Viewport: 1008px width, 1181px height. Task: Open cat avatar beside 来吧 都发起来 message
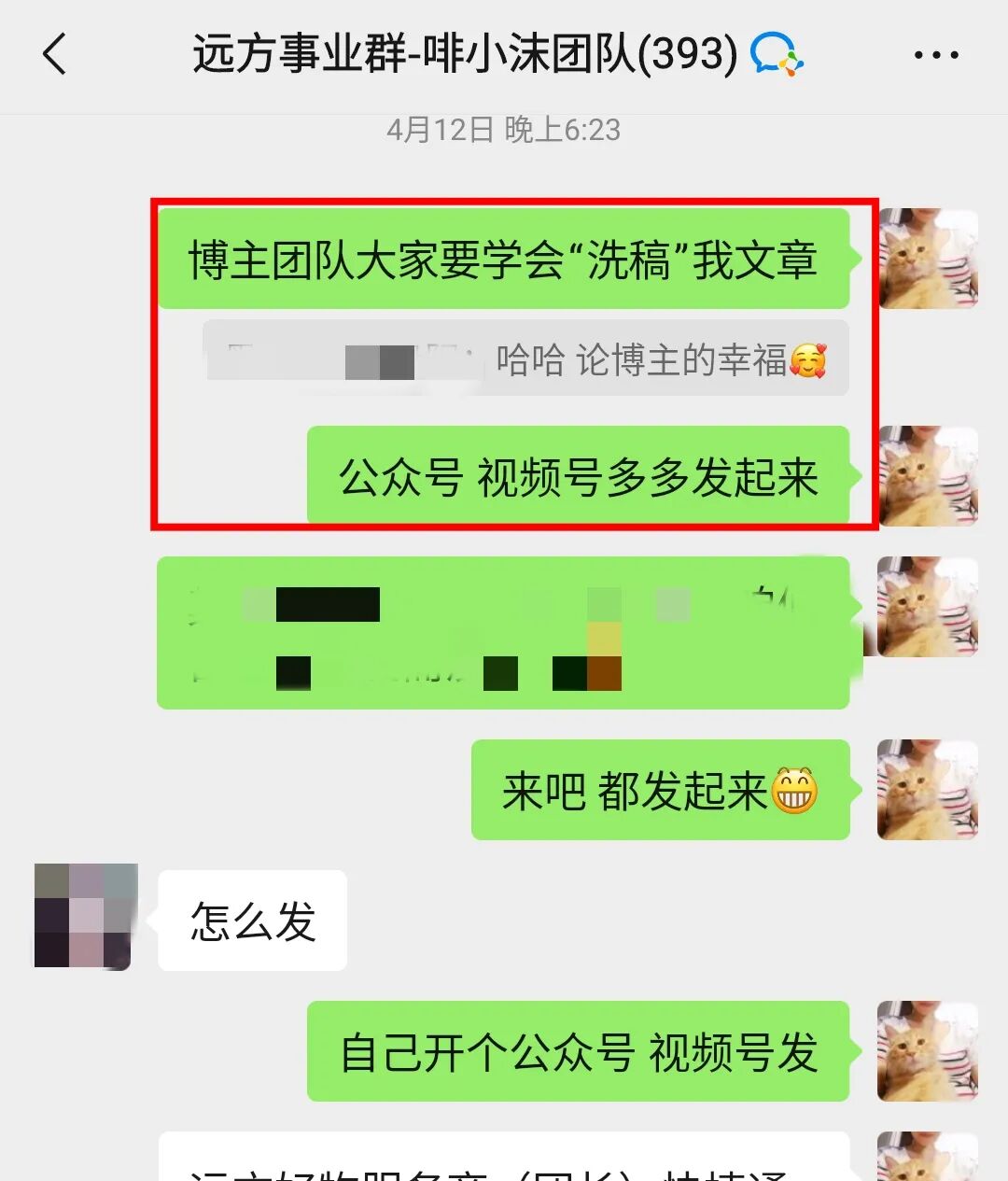pyautogui.click(x=927, y=790)
